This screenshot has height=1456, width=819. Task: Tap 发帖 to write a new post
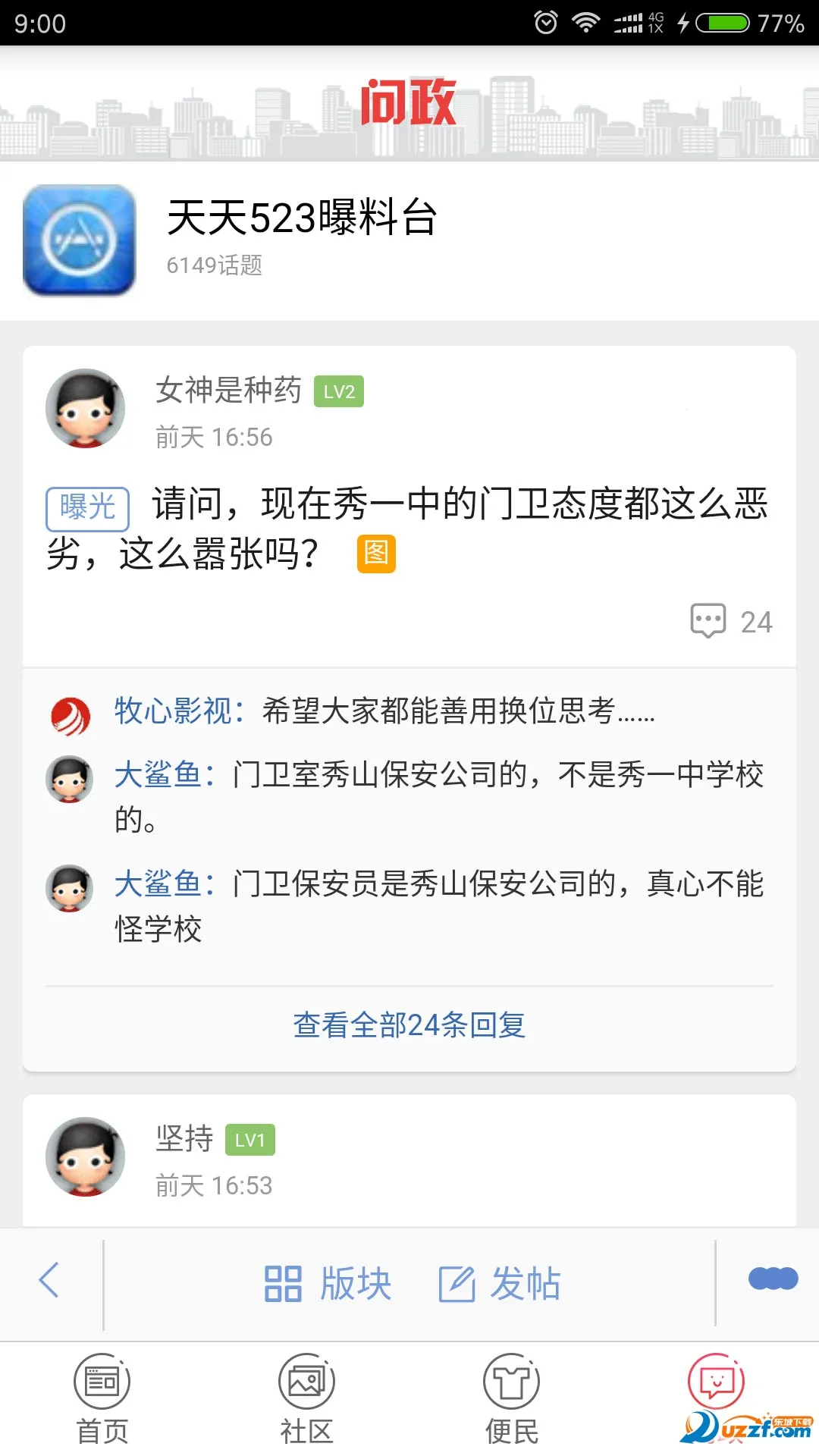(500, 1283)
